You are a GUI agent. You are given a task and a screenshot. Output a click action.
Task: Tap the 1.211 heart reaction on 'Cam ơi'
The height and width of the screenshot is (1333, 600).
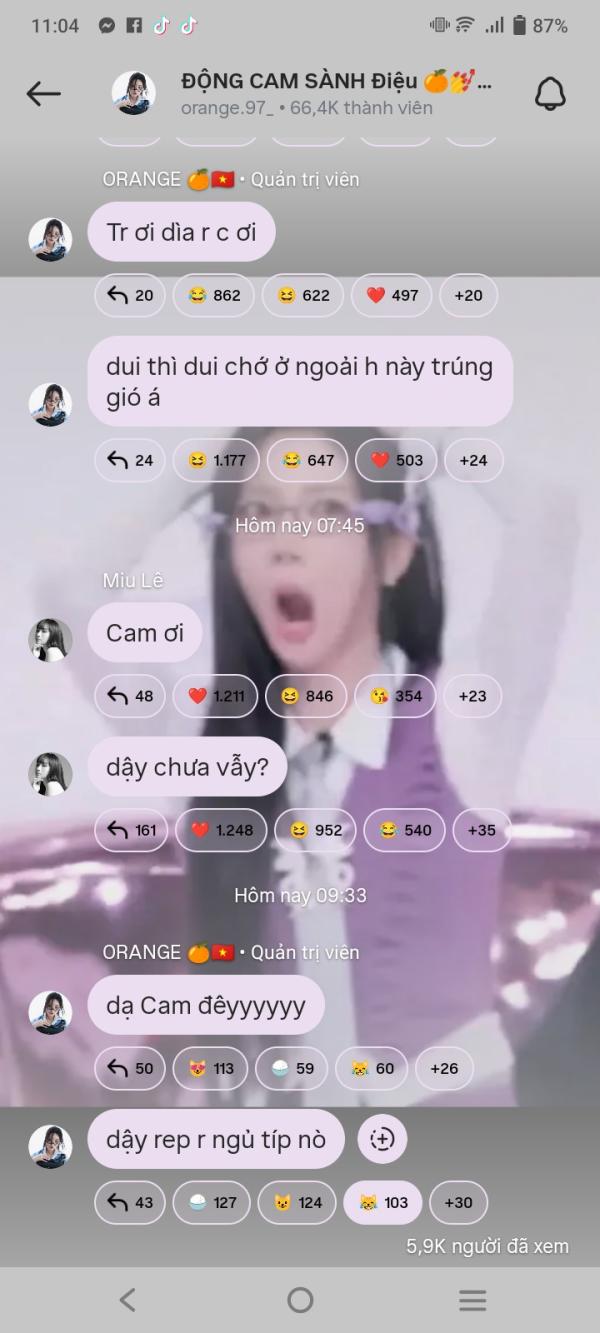click(215, 696)
